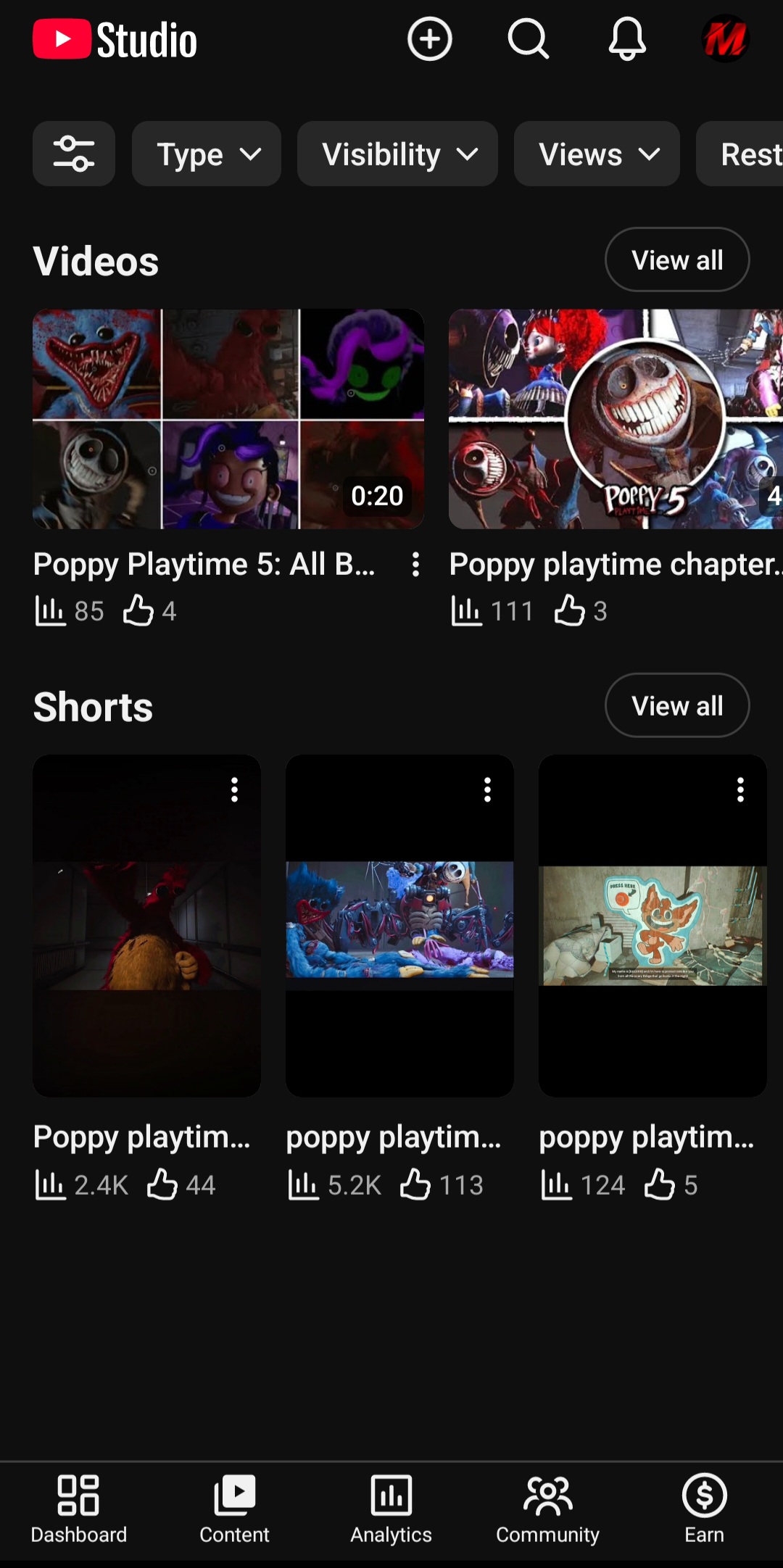Open the channel account avatar
The height and width of the screenshot is (1568, 783).
(x=725, y=39)
